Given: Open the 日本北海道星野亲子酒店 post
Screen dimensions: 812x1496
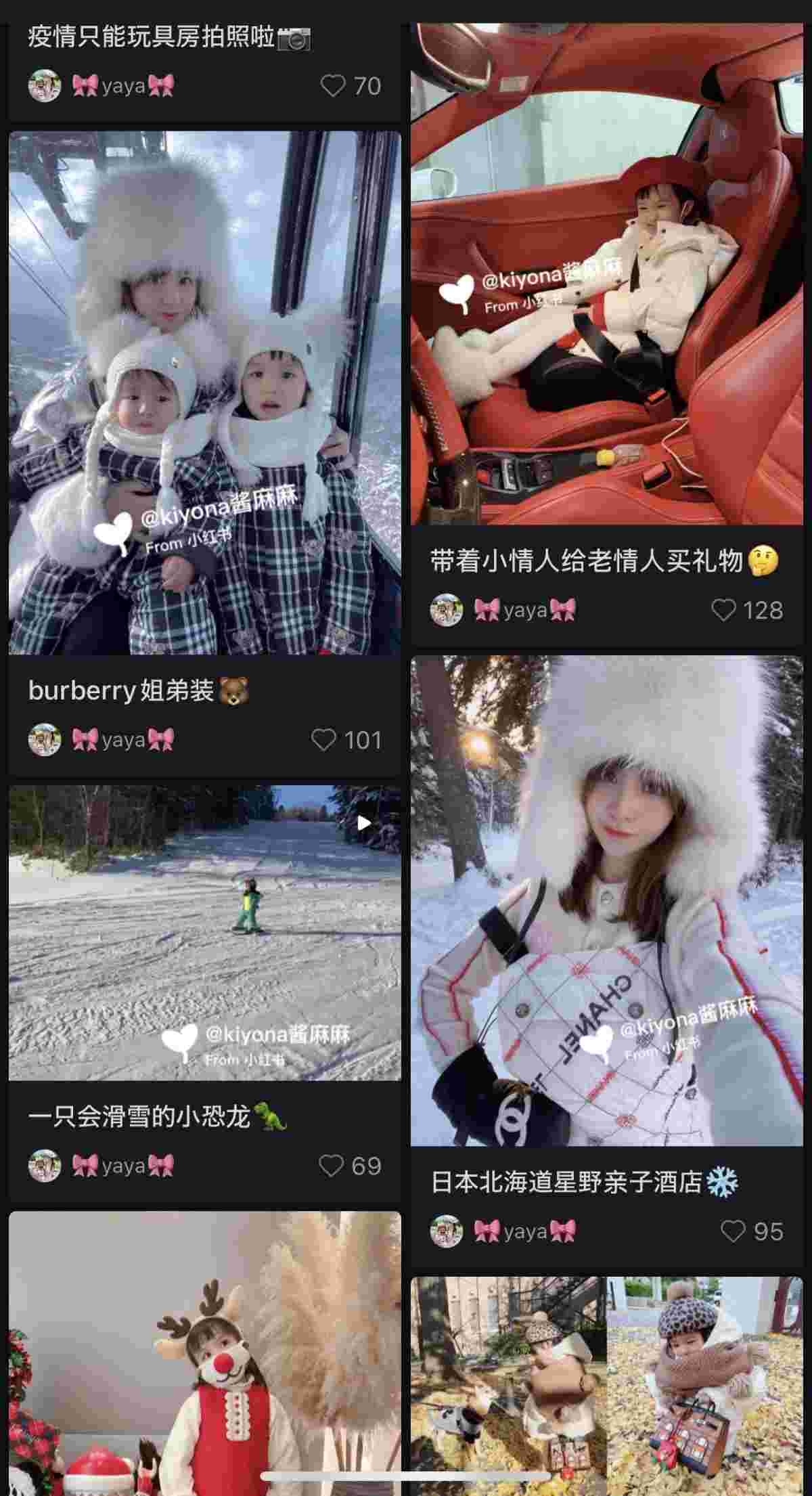Looking at the screenshot, I should tap(606, 901).
